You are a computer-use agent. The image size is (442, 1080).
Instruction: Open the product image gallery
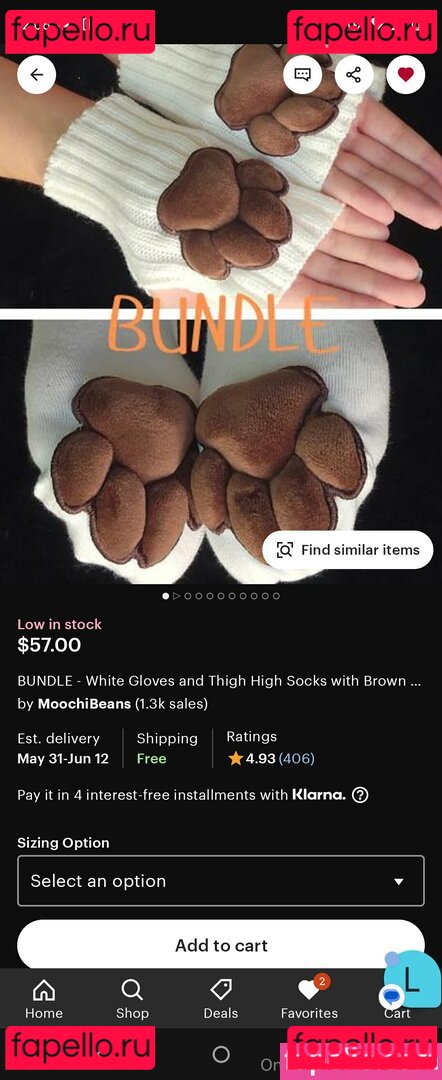221,313
